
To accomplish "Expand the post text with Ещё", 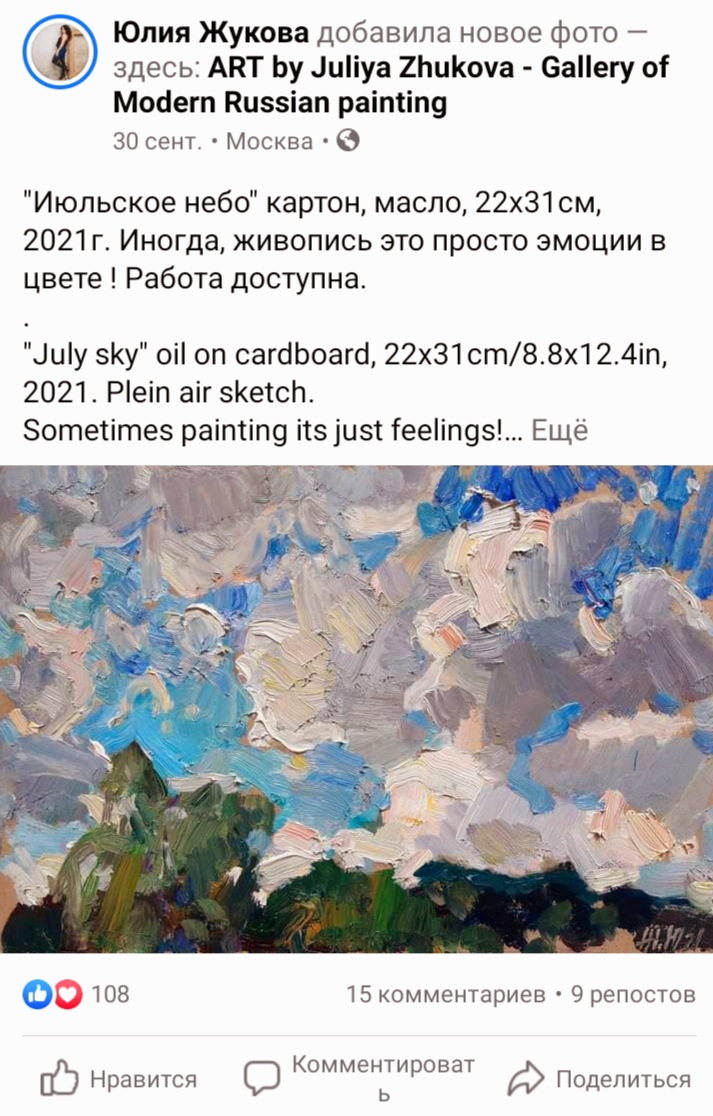I will 559,430.
